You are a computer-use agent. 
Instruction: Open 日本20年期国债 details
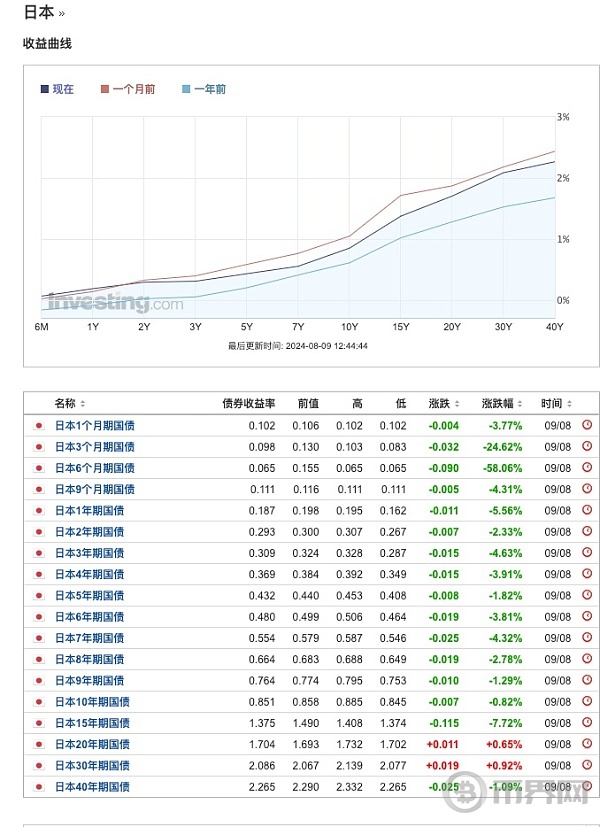click(92, 744)
